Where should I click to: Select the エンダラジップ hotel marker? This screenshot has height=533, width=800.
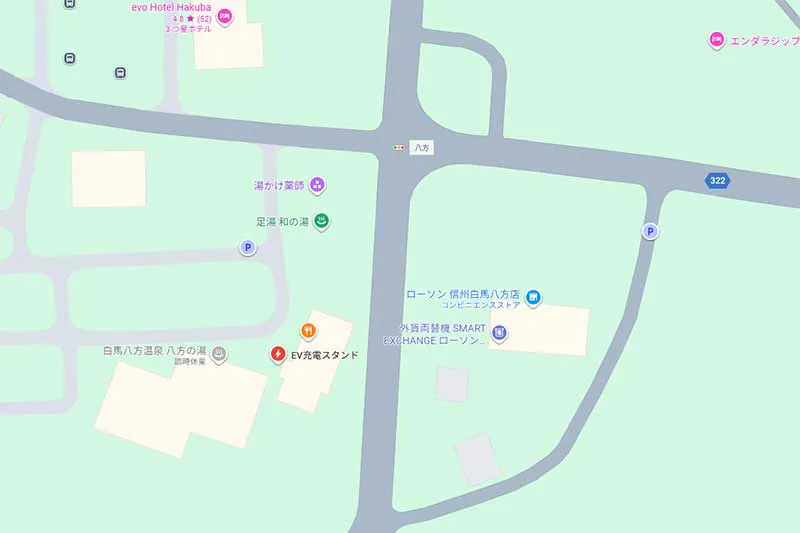click(x=716, y=40)
